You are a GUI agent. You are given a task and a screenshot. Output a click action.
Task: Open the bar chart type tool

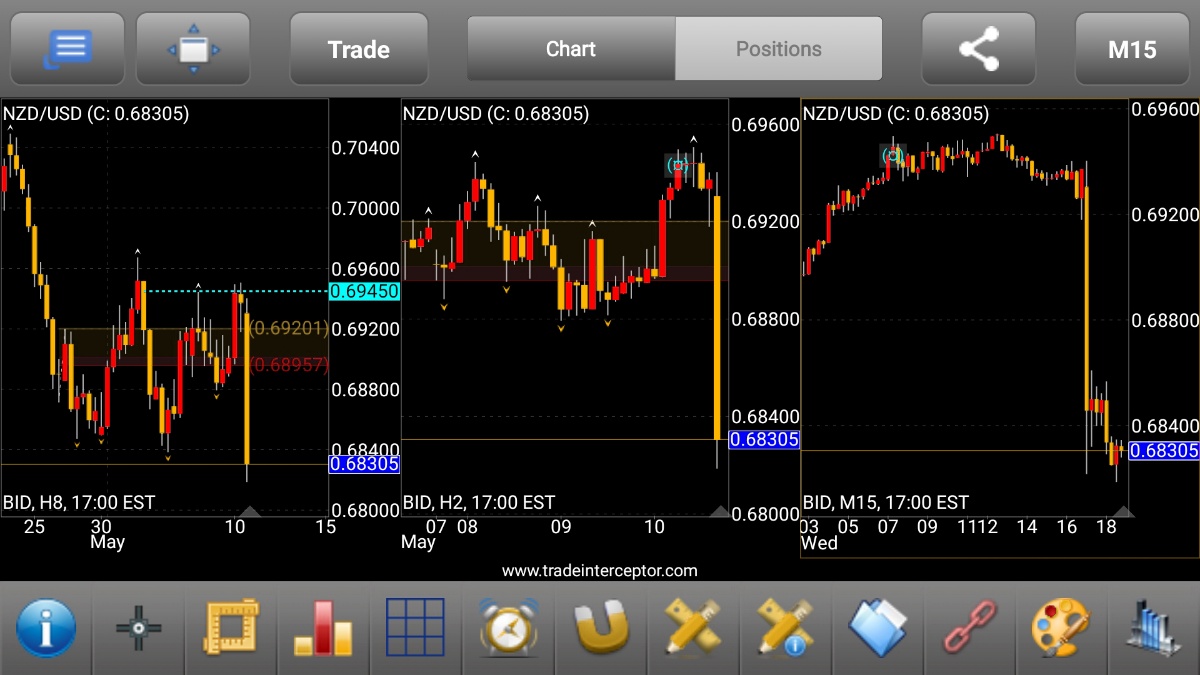click(323, 629)
